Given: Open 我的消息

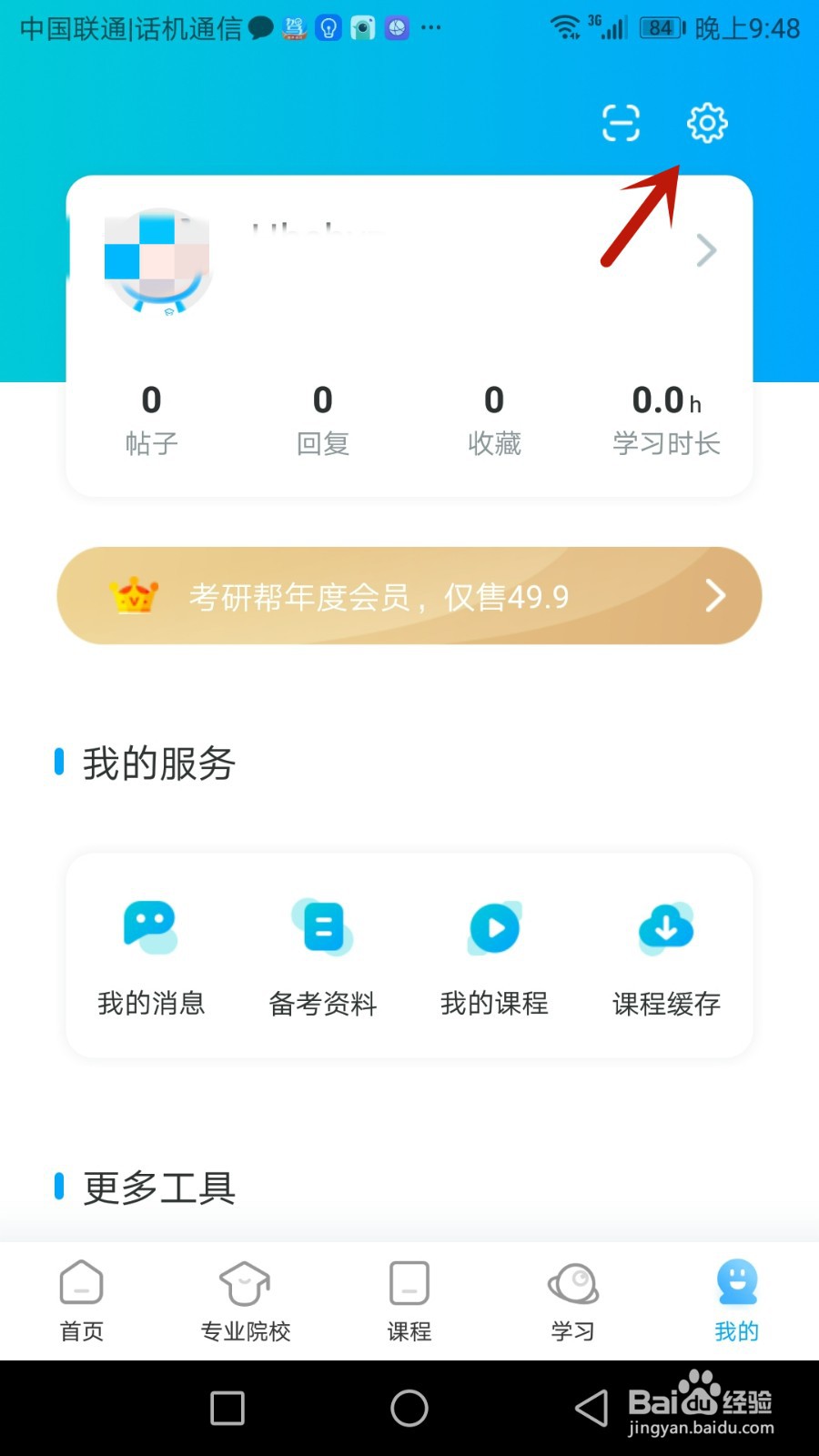Looking at the screenshot, I should pyautogui.click(x=151, y=957).
